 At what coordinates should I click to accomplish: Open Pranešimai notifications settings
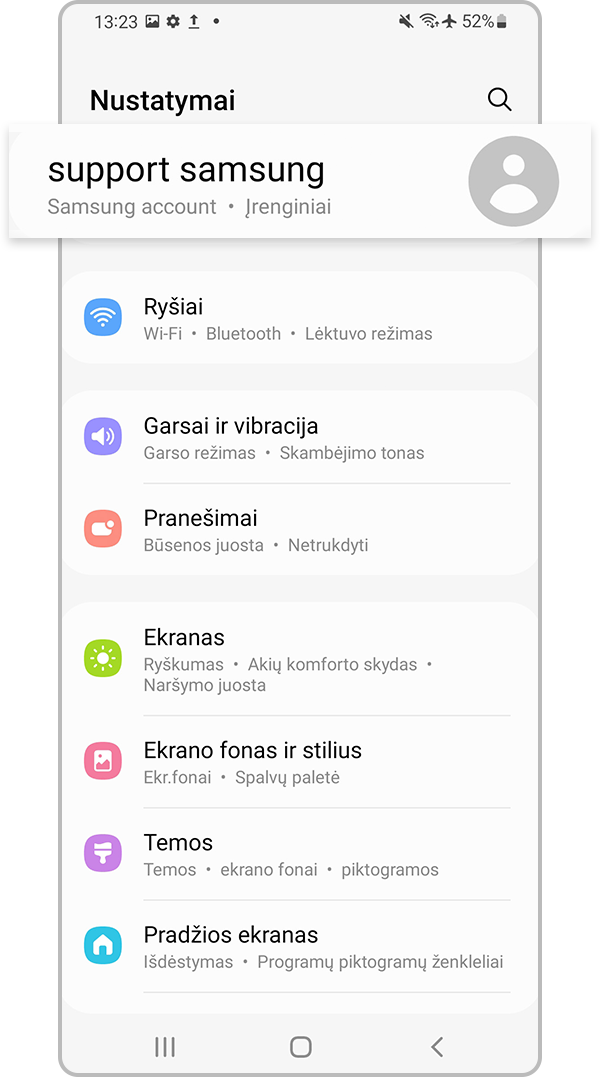point(300,530)
